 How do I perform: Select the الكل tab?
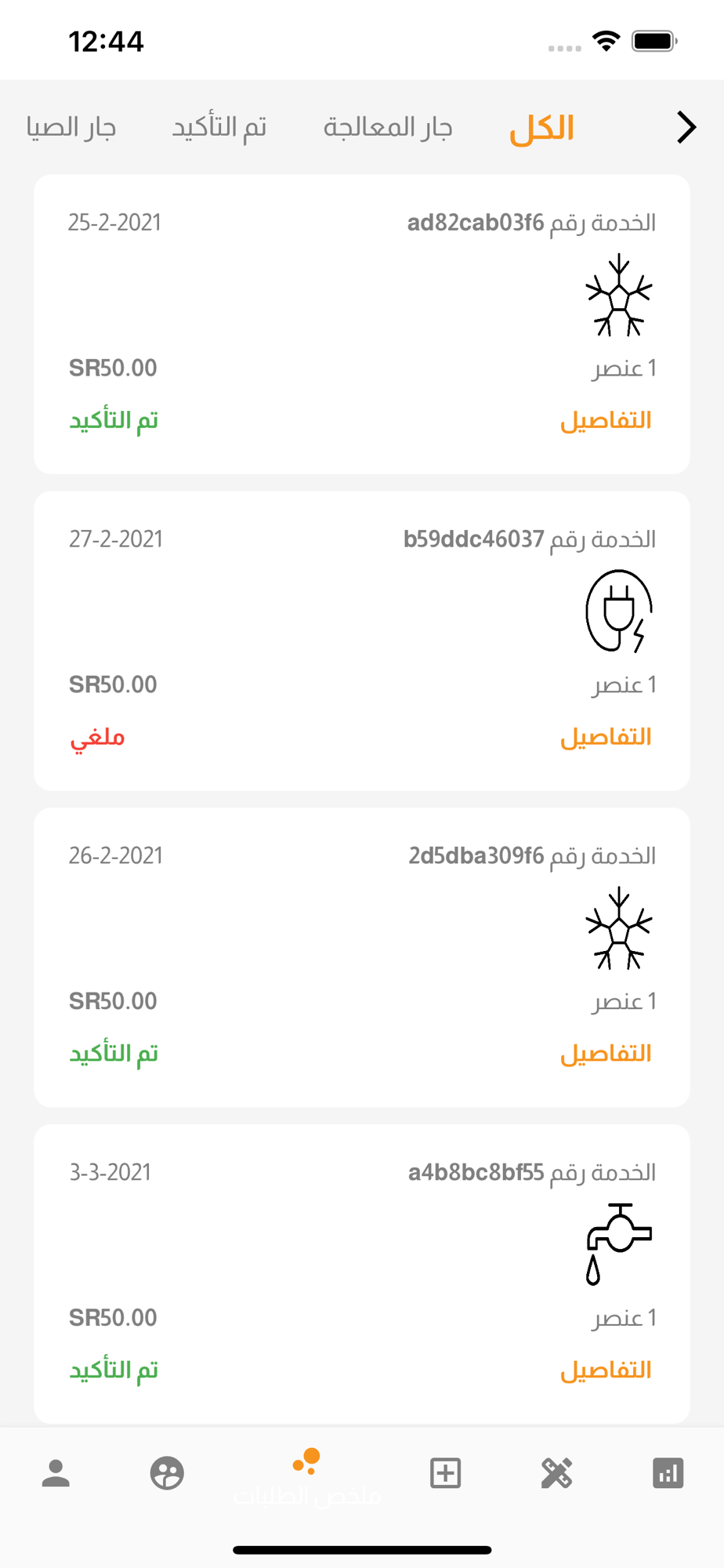pyautogui.click(x=541, y=128)
